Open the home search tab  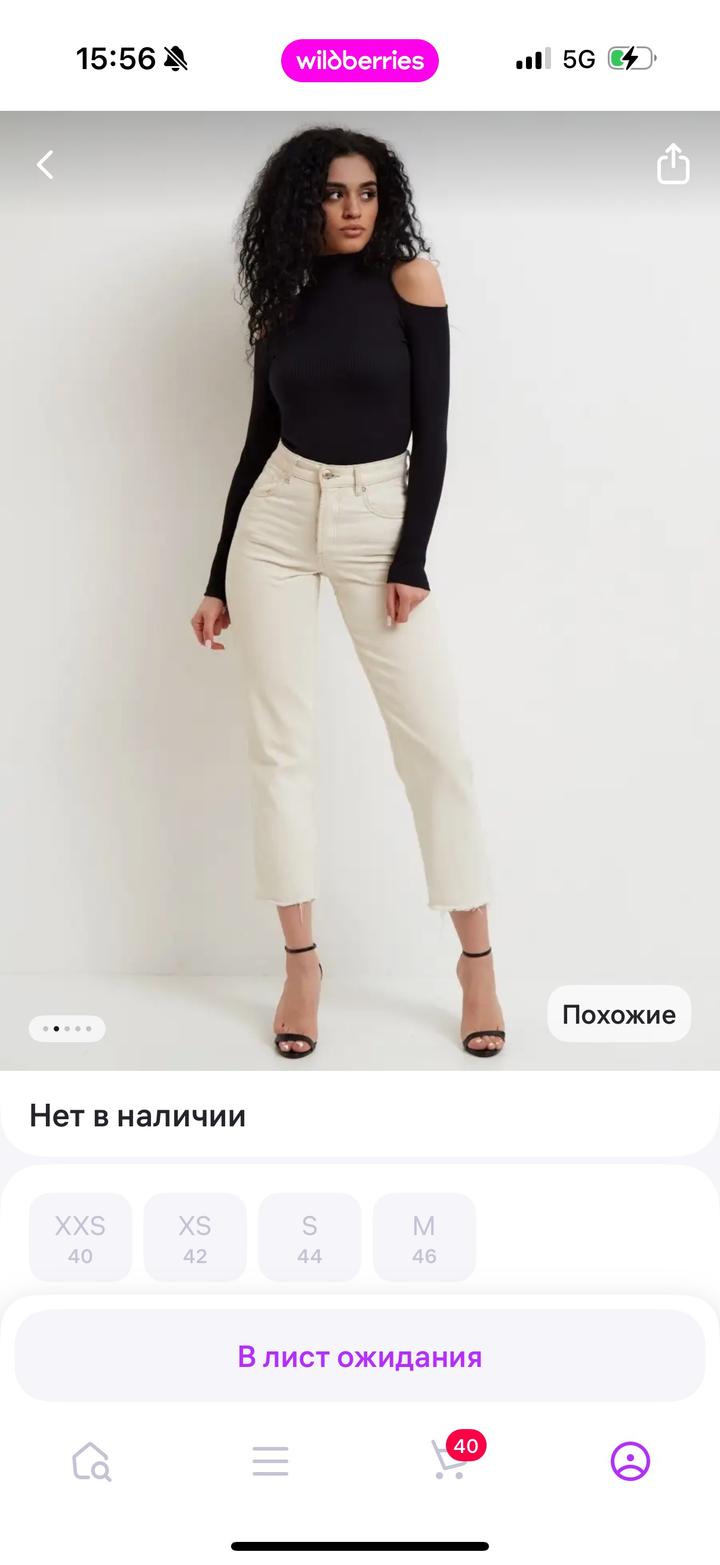coord(91,1461)
